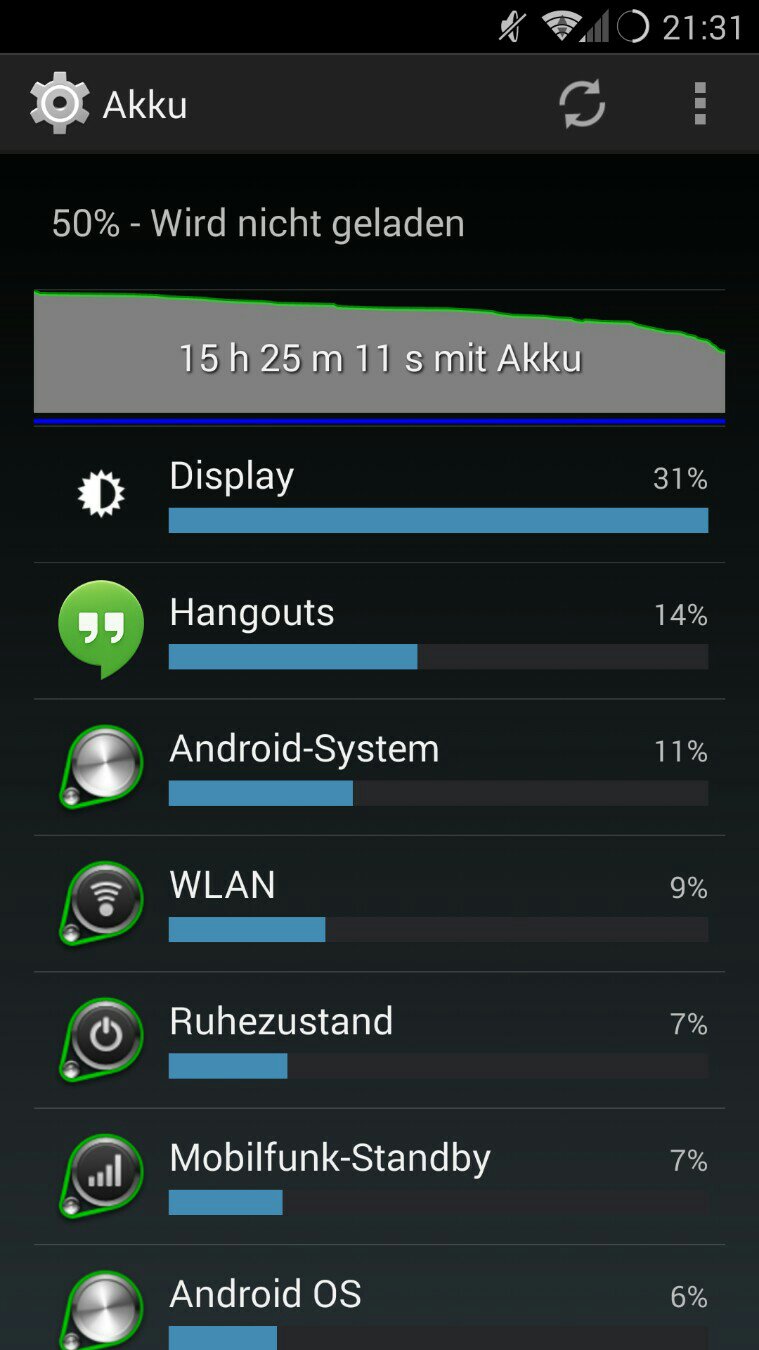Refresh the battery statistics
This screenshot has width=759, height=1350.
point(581,104)
